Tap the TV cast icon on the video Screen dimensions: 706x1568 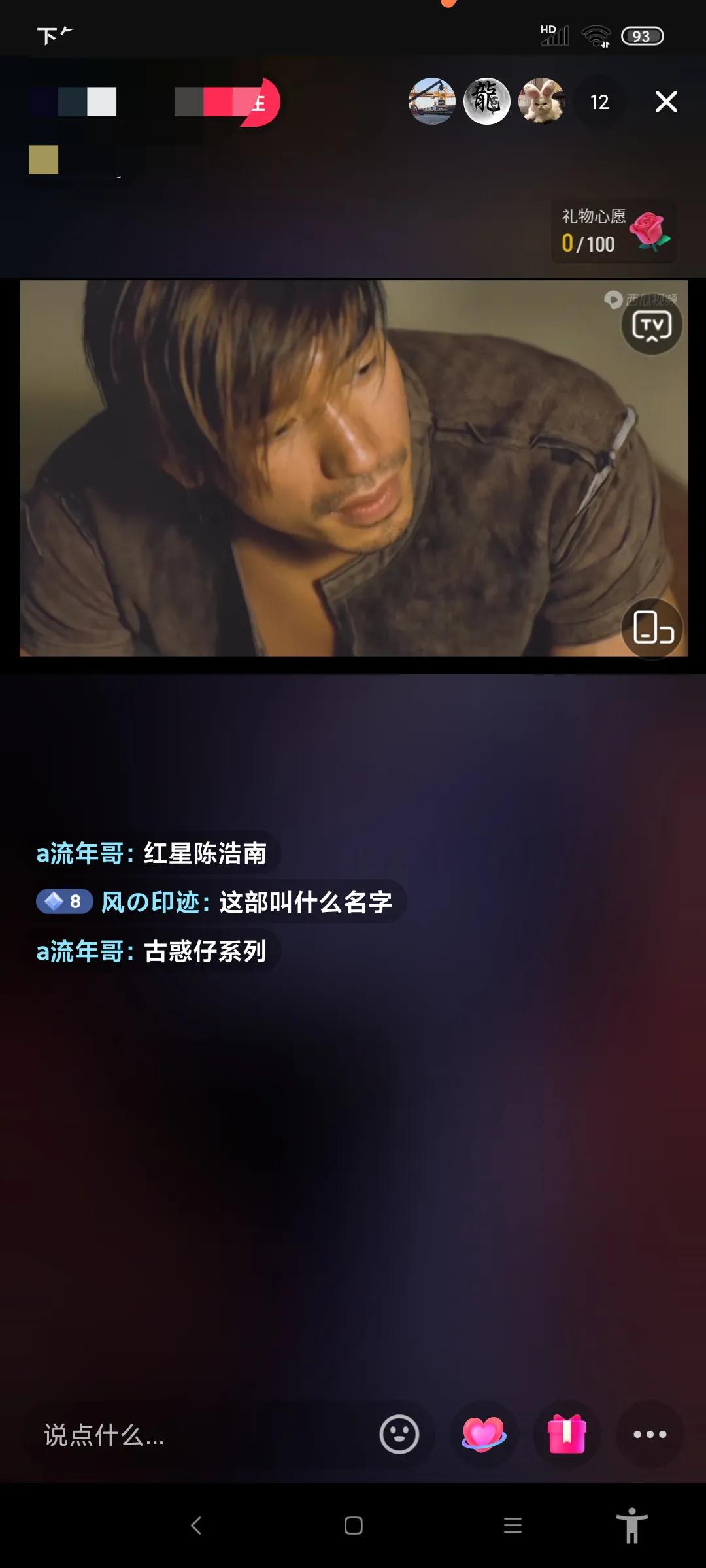tap(651, 325)
